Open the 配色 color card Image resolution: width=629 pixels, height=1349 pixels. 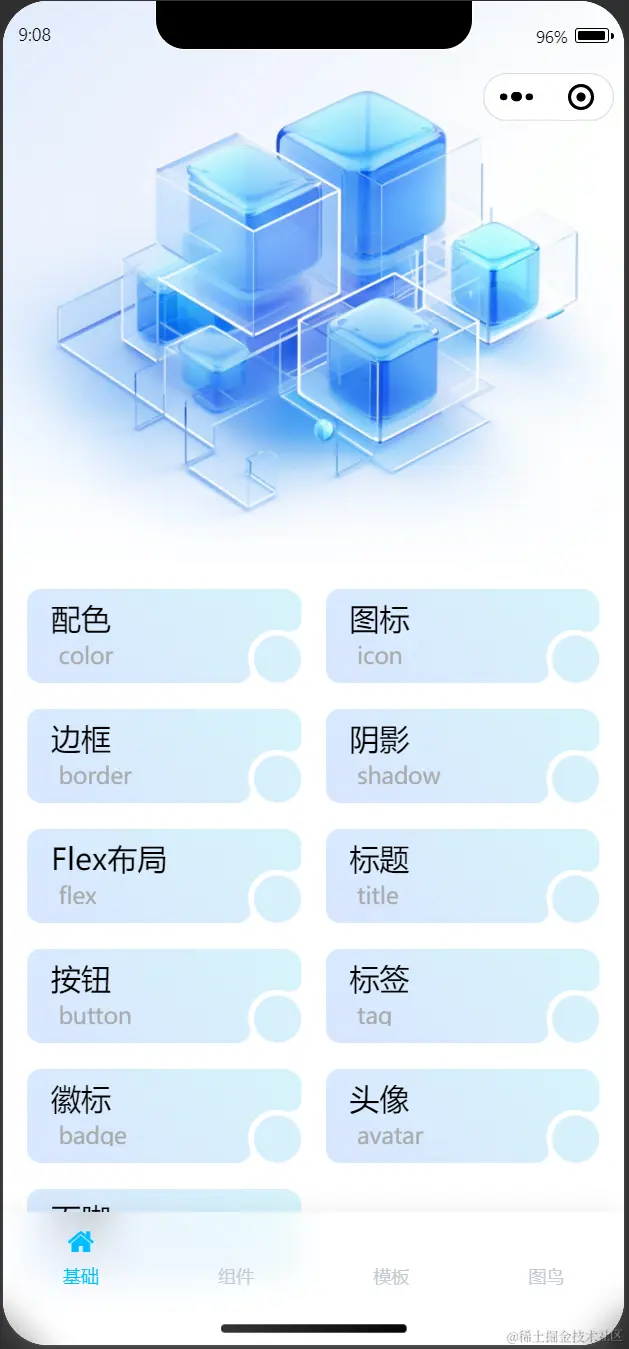pos(150,636)
